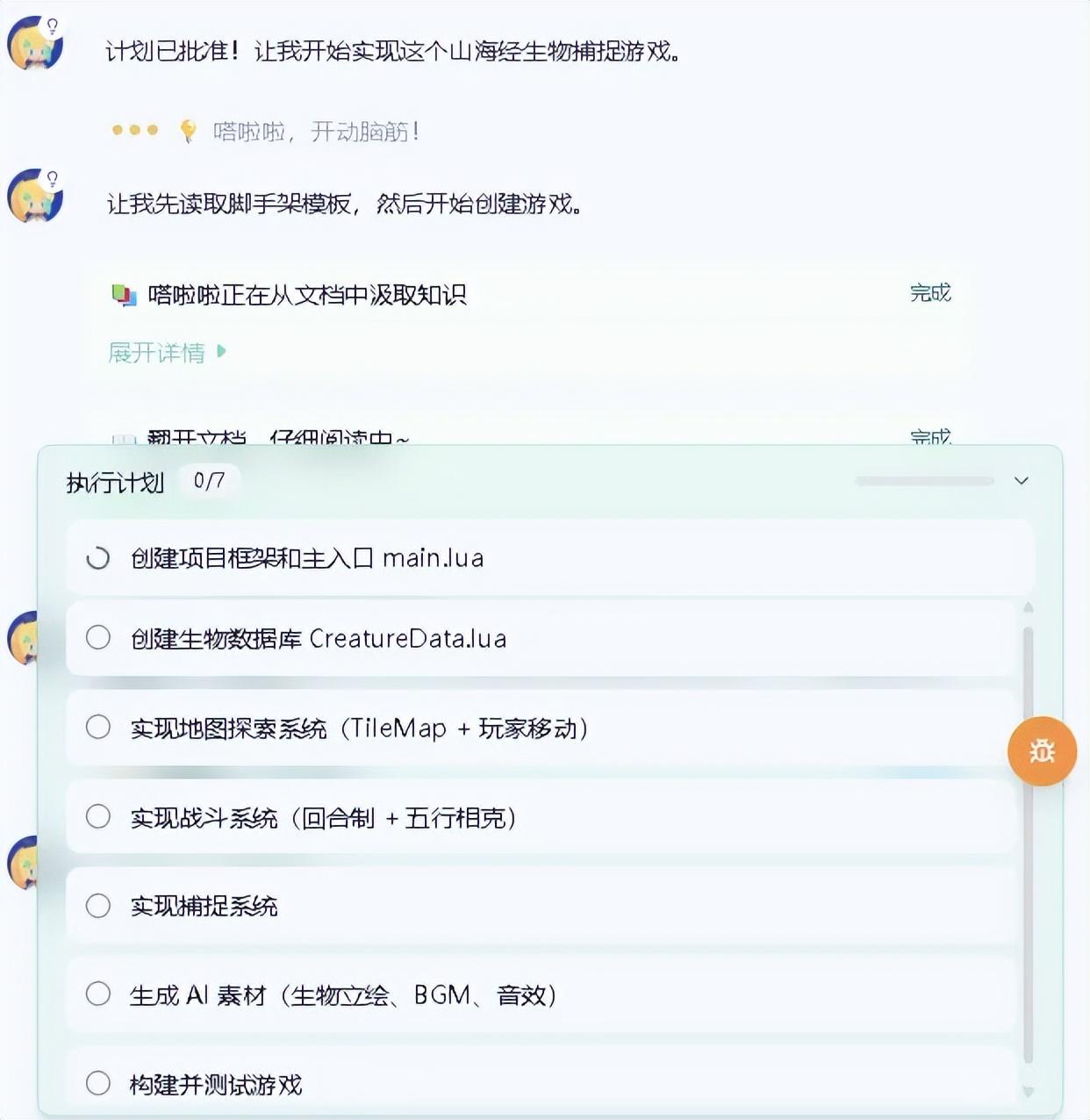The height and width of the screenshot is (1120, 1090).
Task: Open the 实现地图探索系统 plan step
Action: (x=541, y=728)
